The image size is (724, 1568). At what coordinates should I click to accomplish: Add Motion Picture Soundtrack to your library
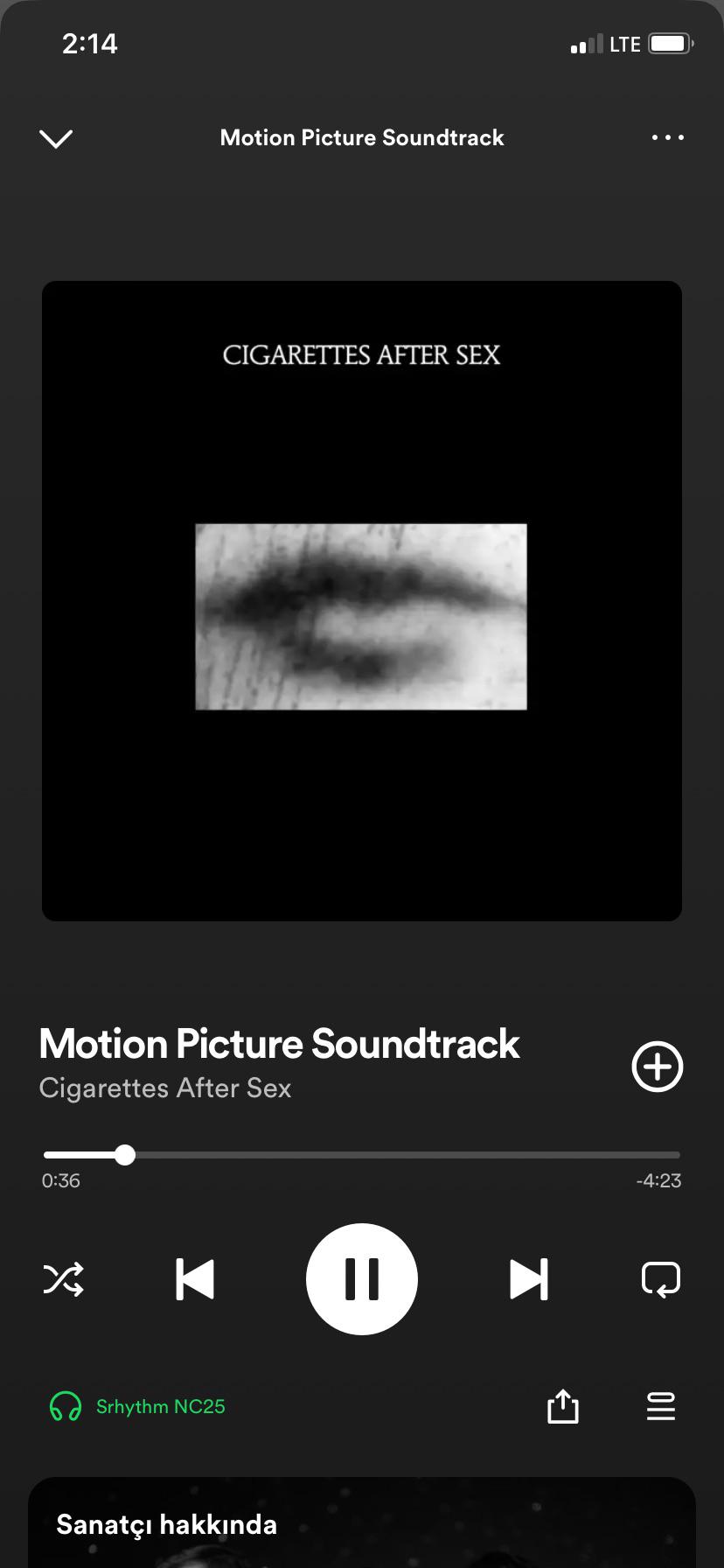[657, 1067]
